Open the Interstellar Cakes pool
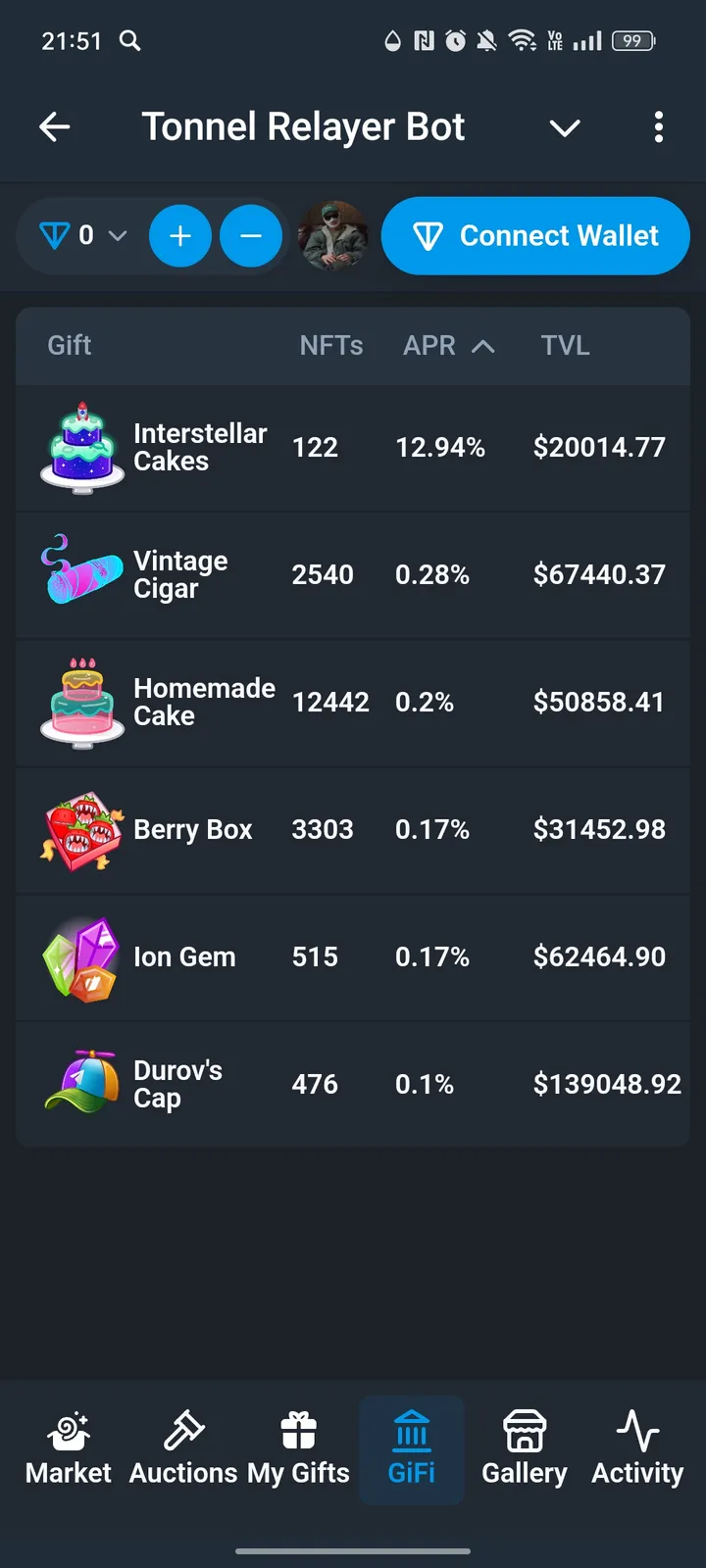The height and width of the screenshot is (1568, 706). point(353,448)
